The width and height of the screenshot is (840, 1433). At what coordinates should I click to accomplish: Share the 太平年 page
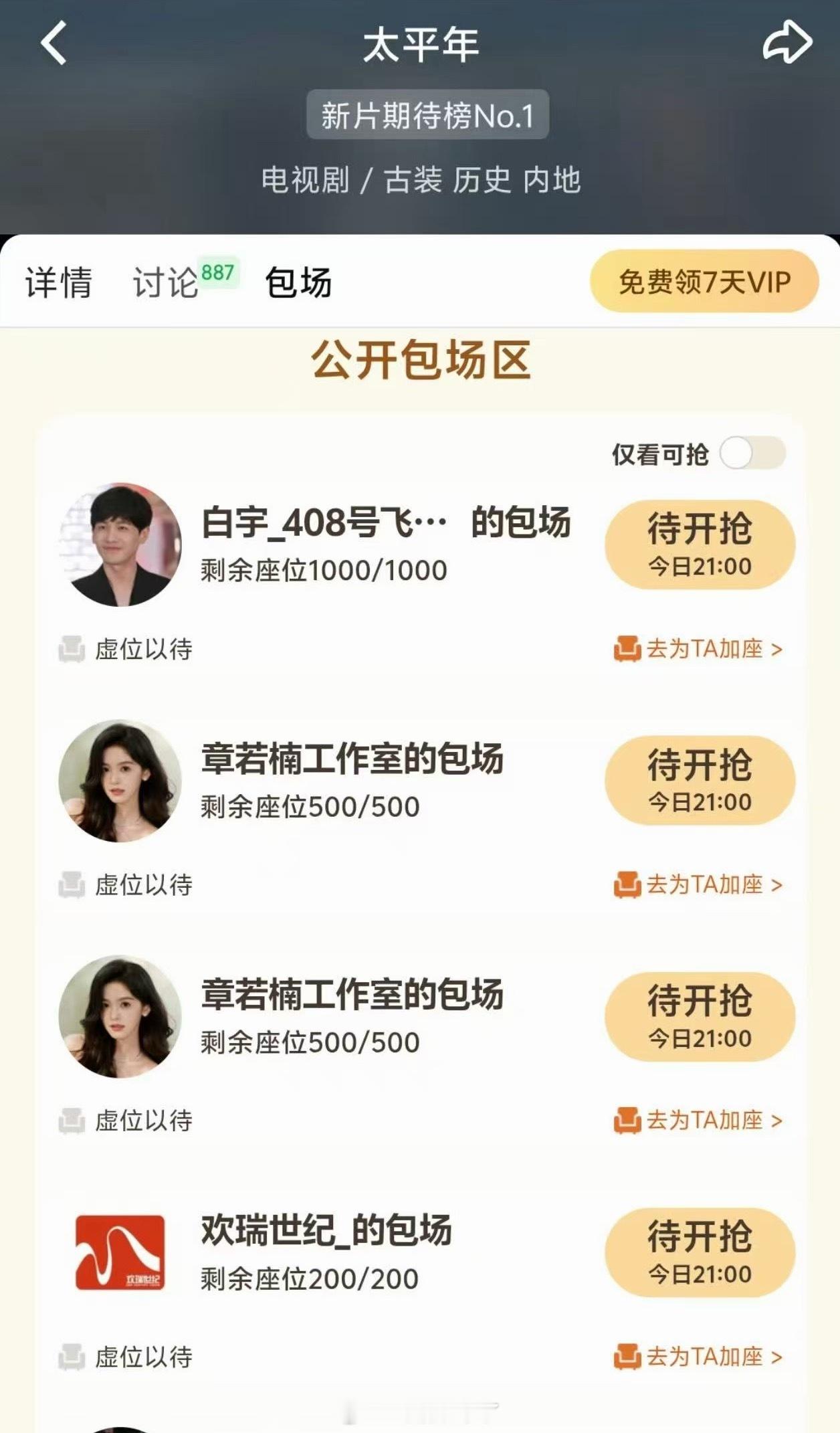787,43
